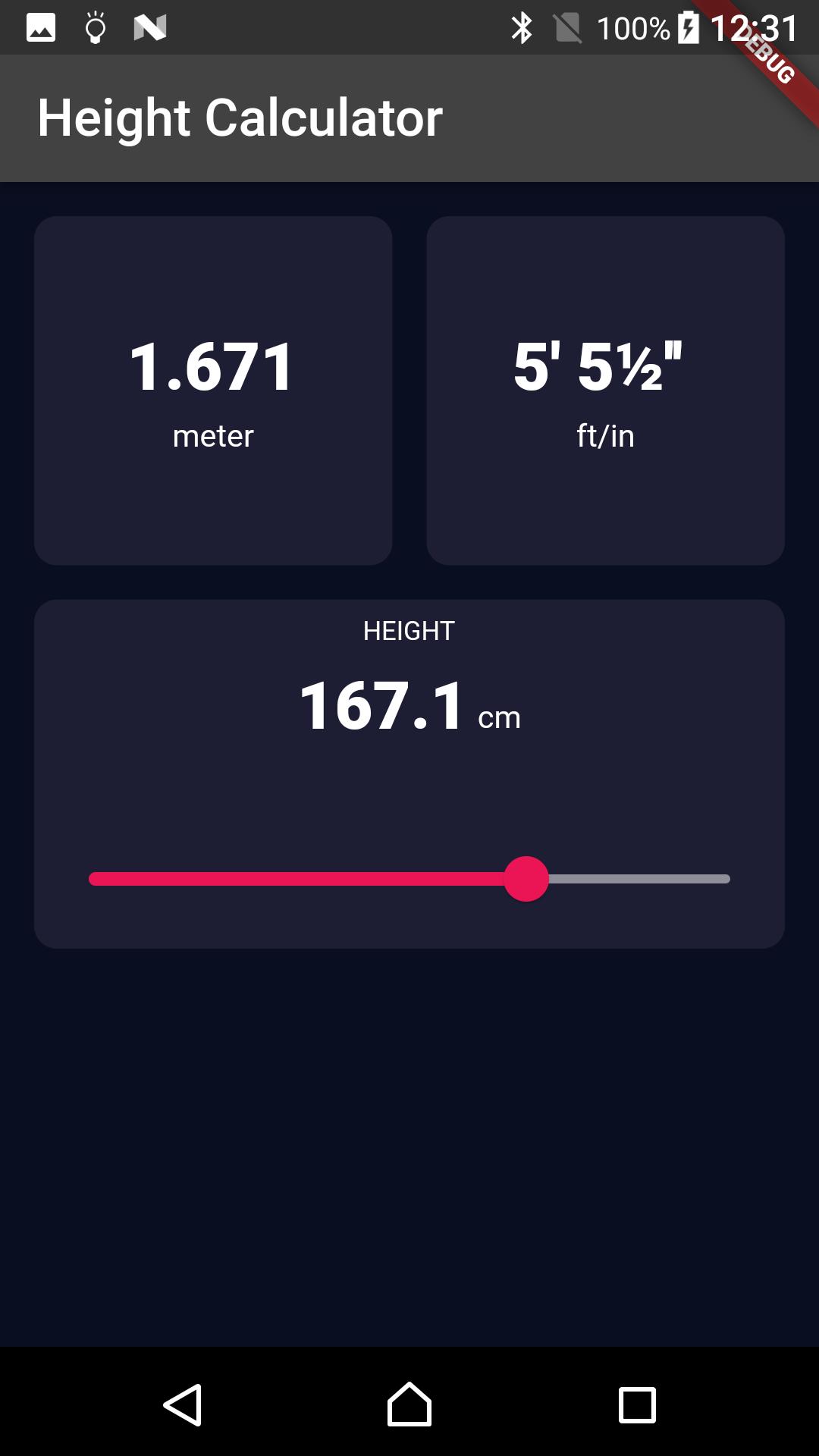Tap the system back button

pyautogui.click(x=183, y=1404)
